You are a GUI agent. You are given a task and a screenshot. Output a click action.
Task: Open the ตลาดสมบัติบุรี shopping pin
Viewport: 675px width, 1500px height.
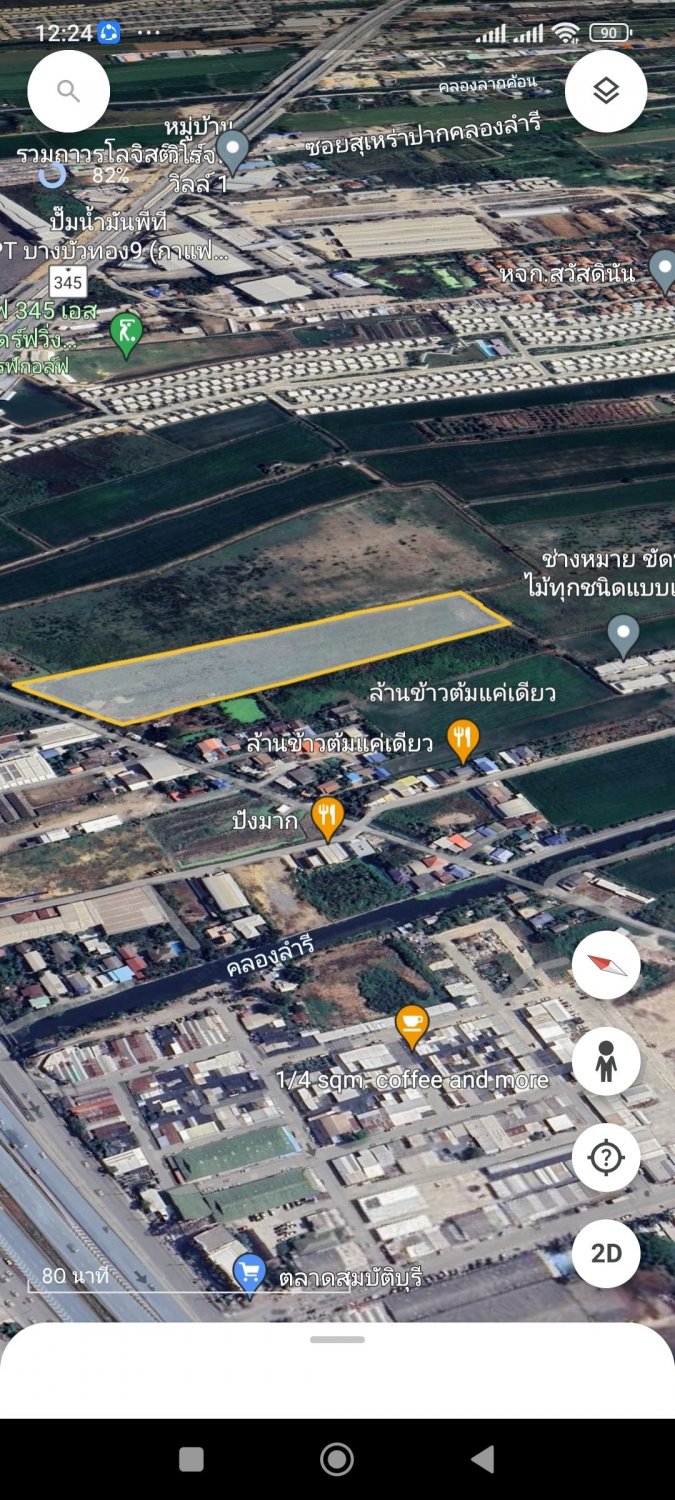pyautogui.click(x=249, y=1274)
